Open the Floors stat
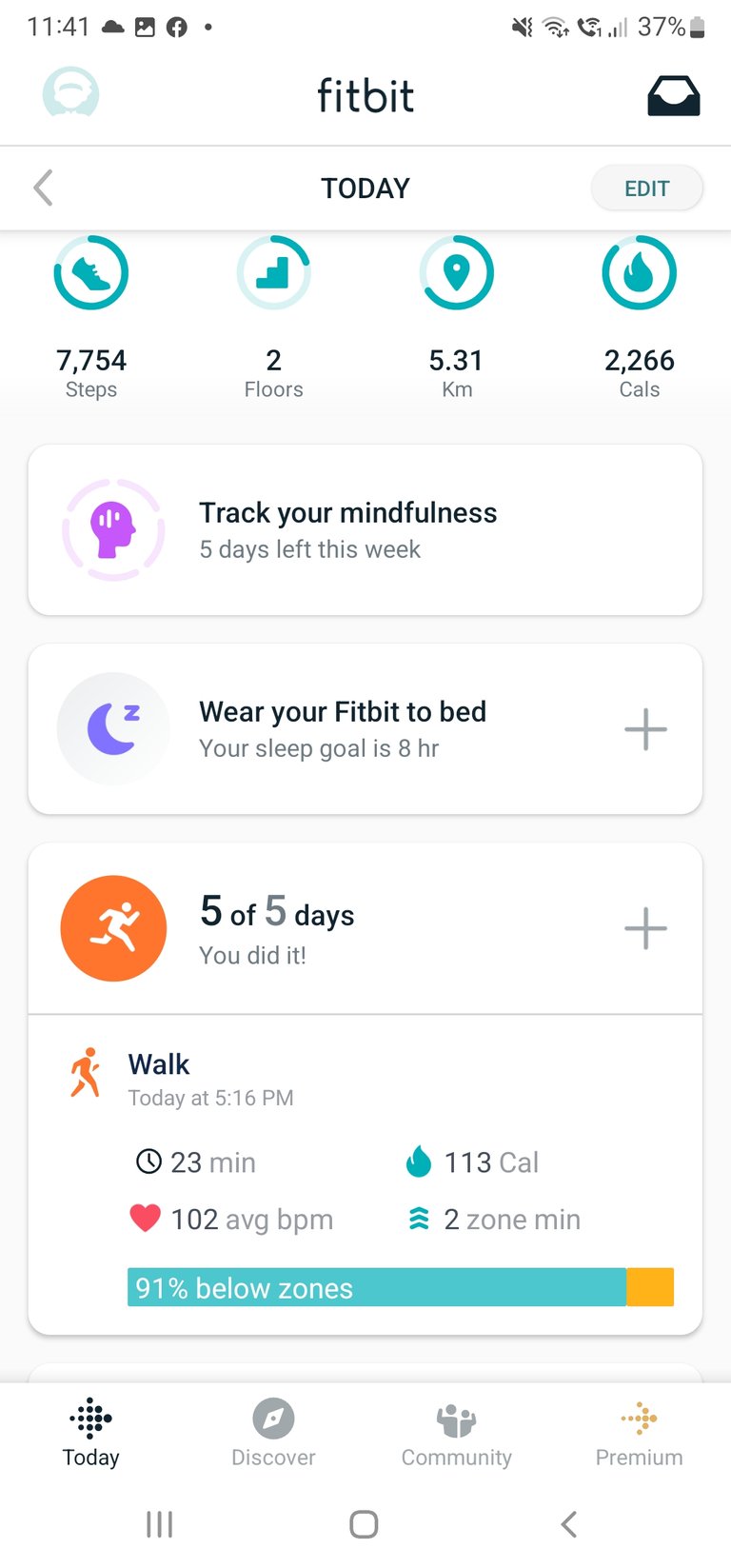This screenshot has height=1568, width=731. coord(274,318)
